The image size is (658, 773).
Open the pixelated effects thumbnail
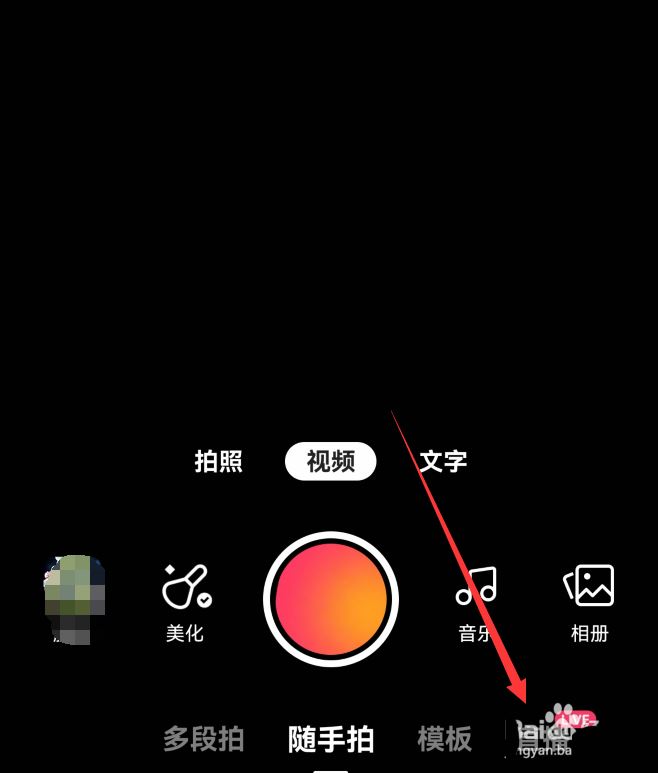[x=75, y=600]
